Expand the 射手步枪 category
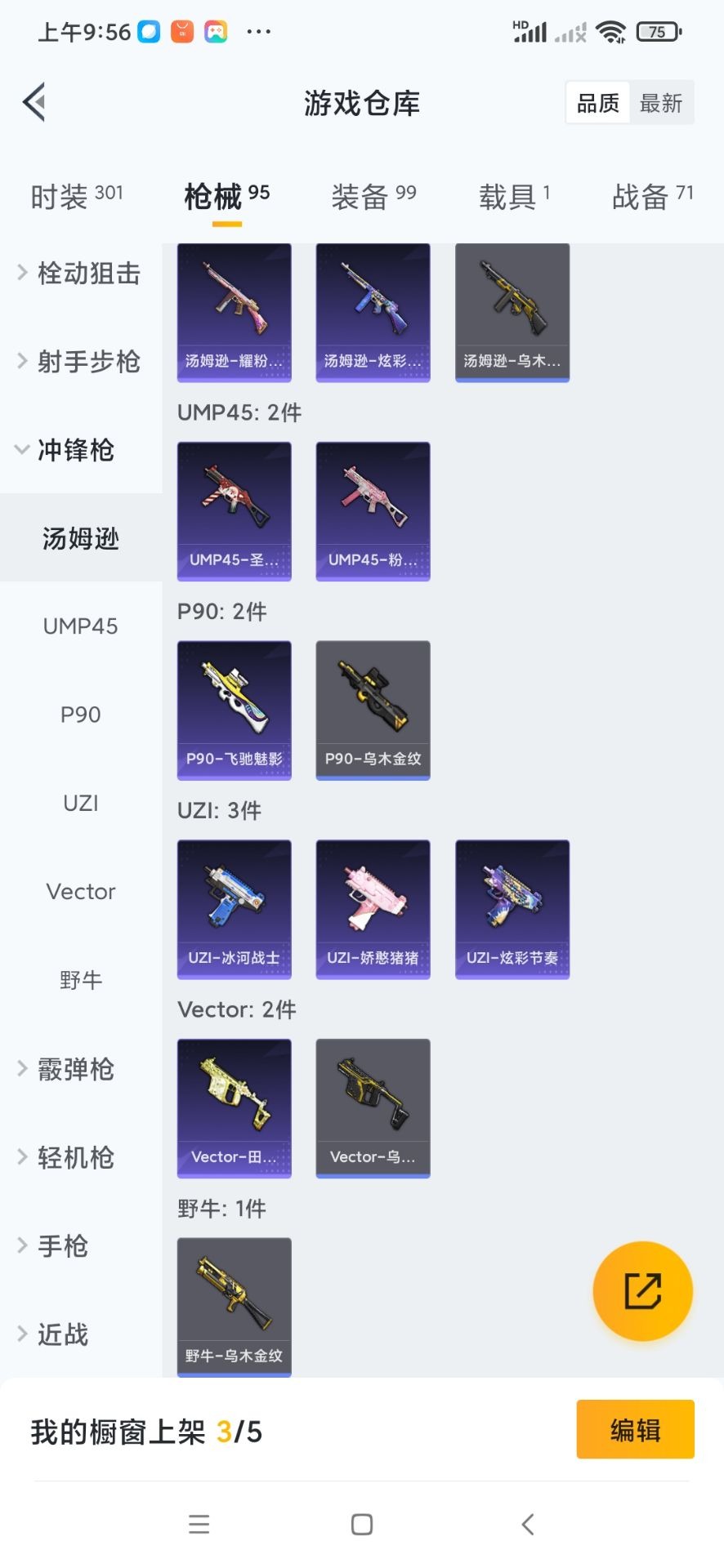 [x=80, y=361]
